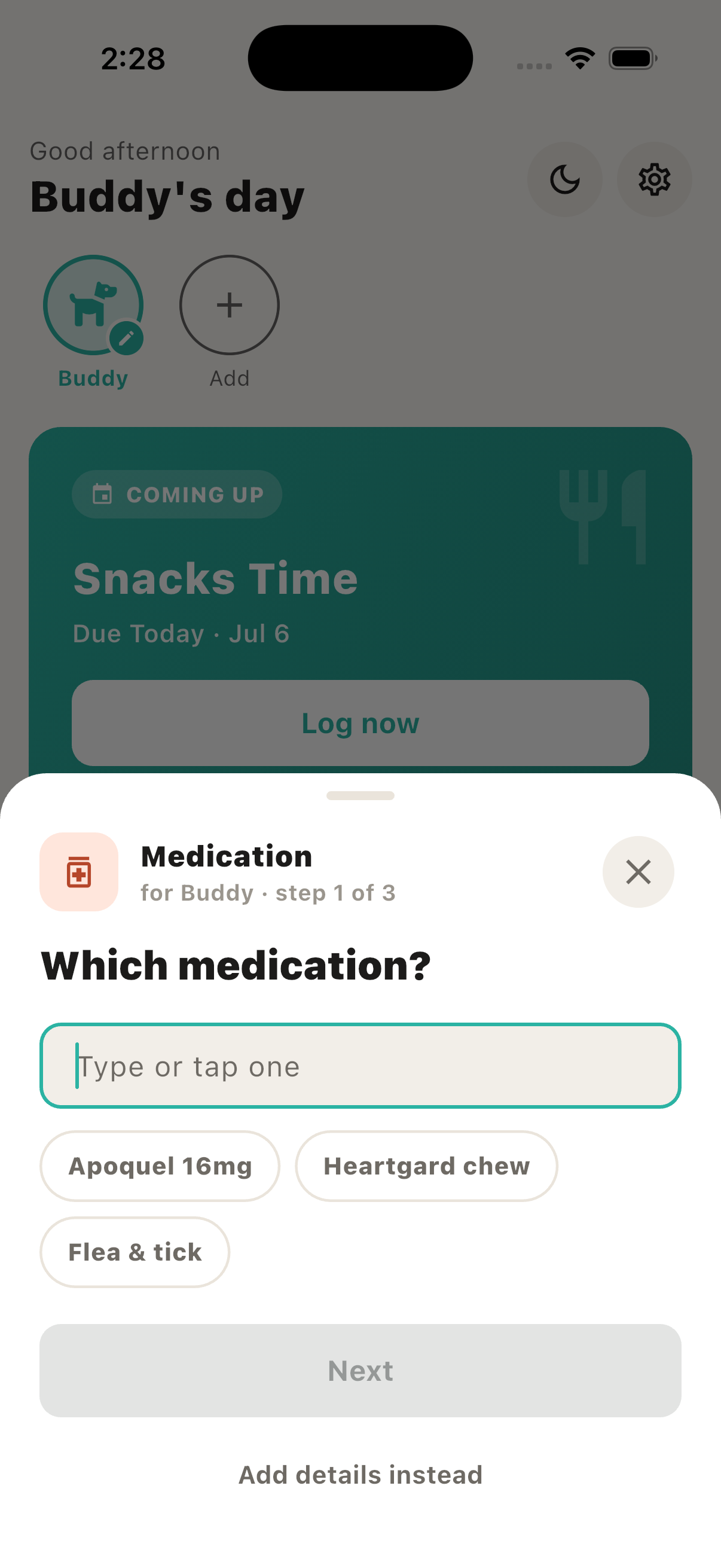Screen dimensions: 721x1568
Task: Choose the Heartgard chew chip
Action: pyautogui.click(x=426, y=1166)
